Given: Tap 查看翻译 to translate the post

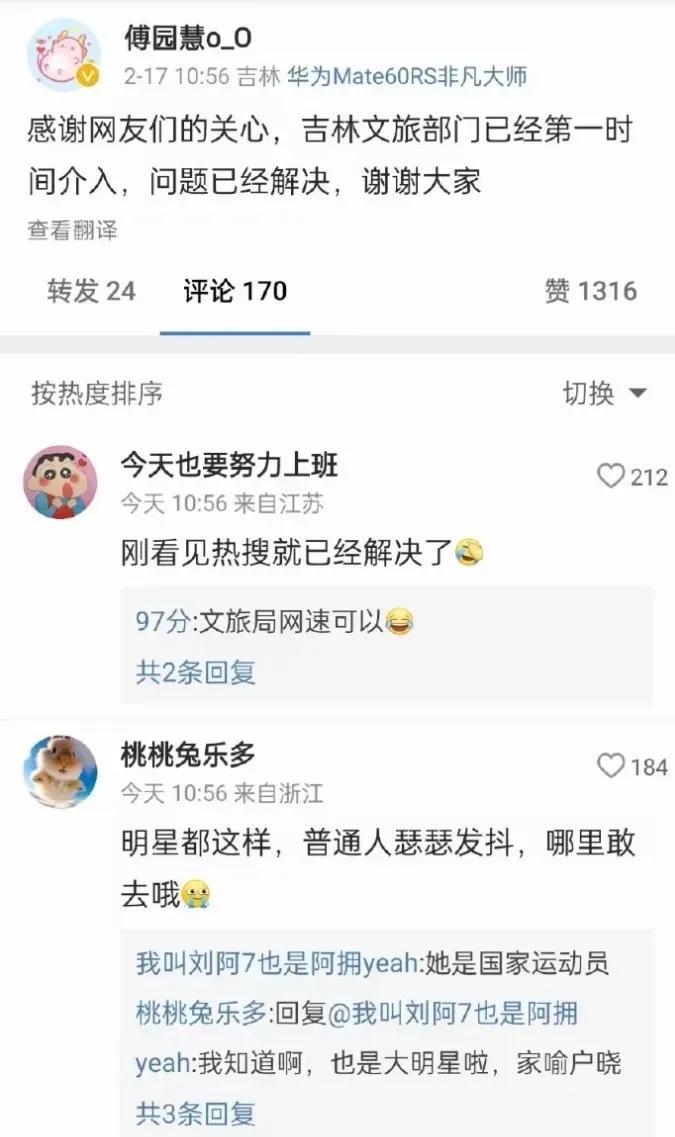Looking at the screenshot, I should point(72,230).
